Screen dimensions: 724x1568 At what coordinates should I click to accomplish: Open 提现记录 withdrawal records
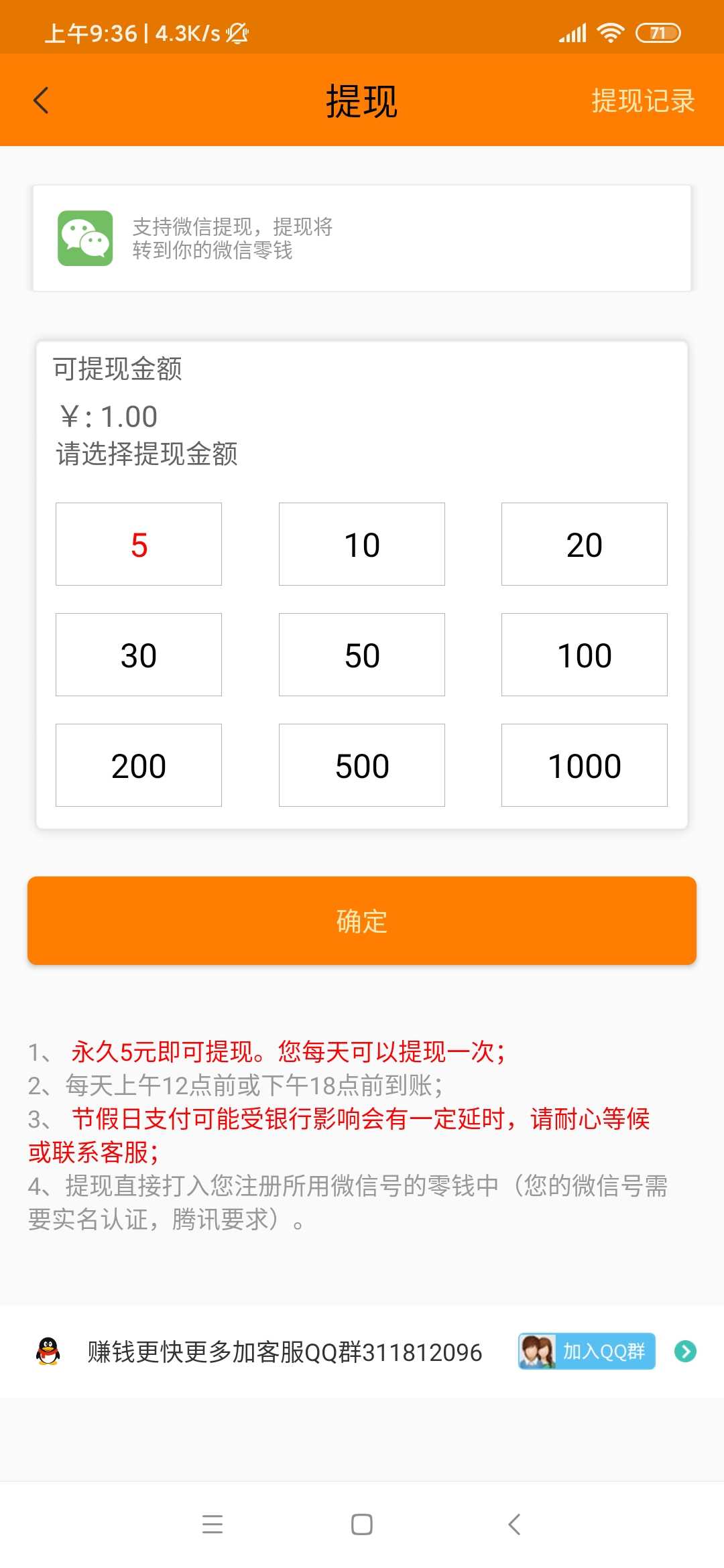643,101
